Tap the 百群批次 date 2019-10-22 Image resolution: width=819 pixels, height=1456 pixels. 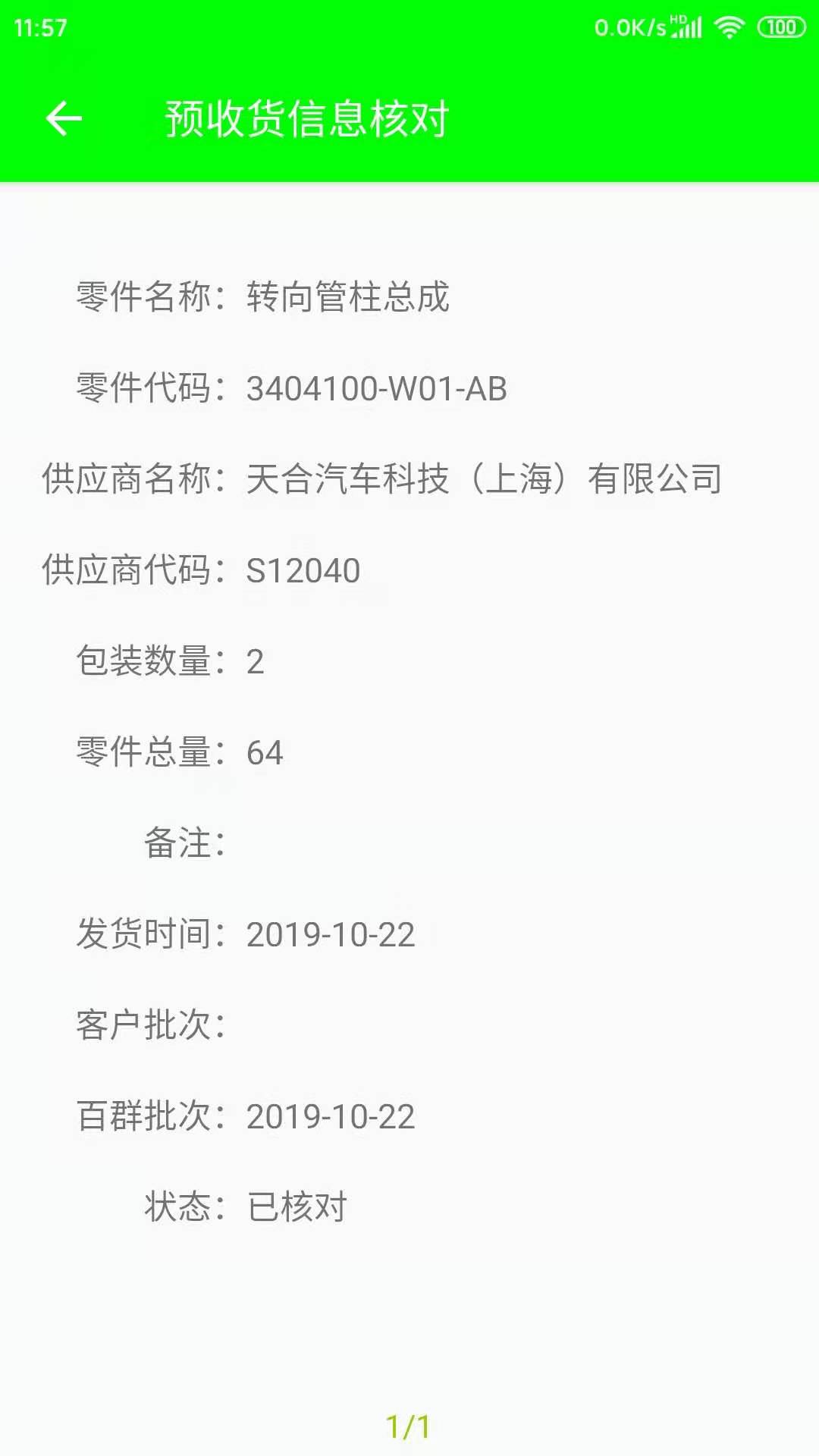pos(330,1116)
